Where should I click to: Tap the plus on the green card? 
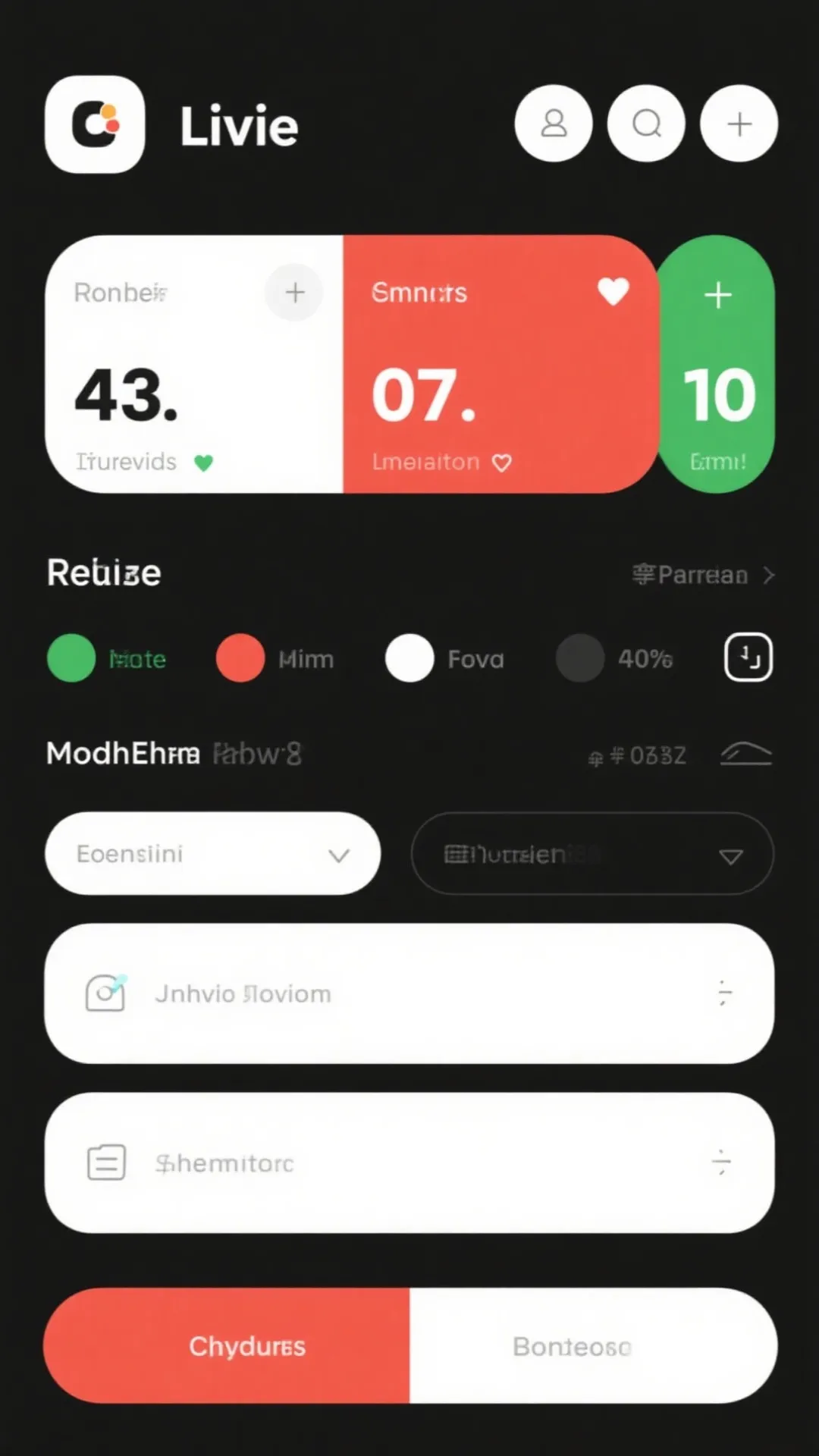pos(717,295)
